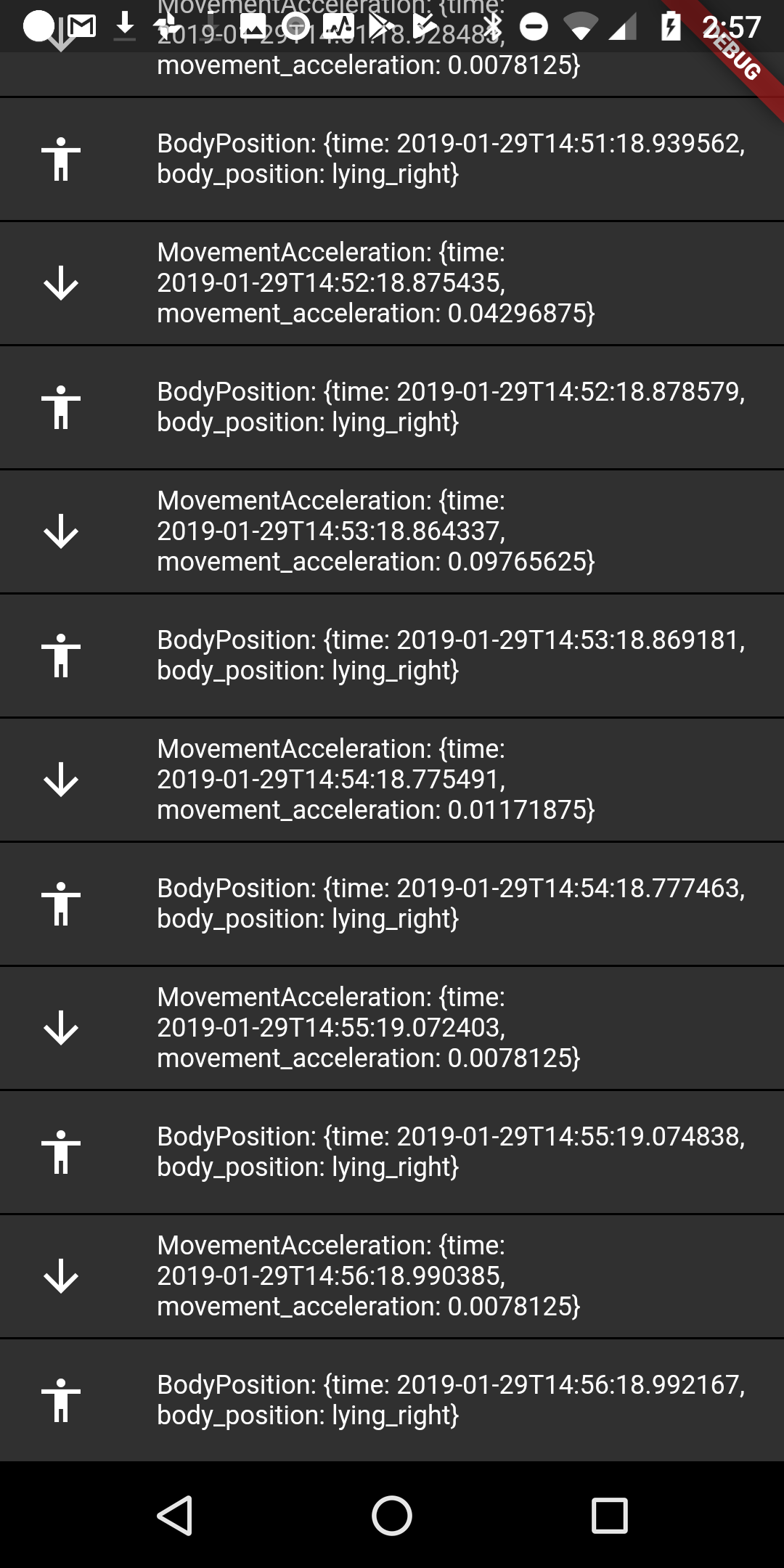The width and height of the screenshot is (784, 1568).
Task: Go back using the system back button
Action: coord(174,1516)
